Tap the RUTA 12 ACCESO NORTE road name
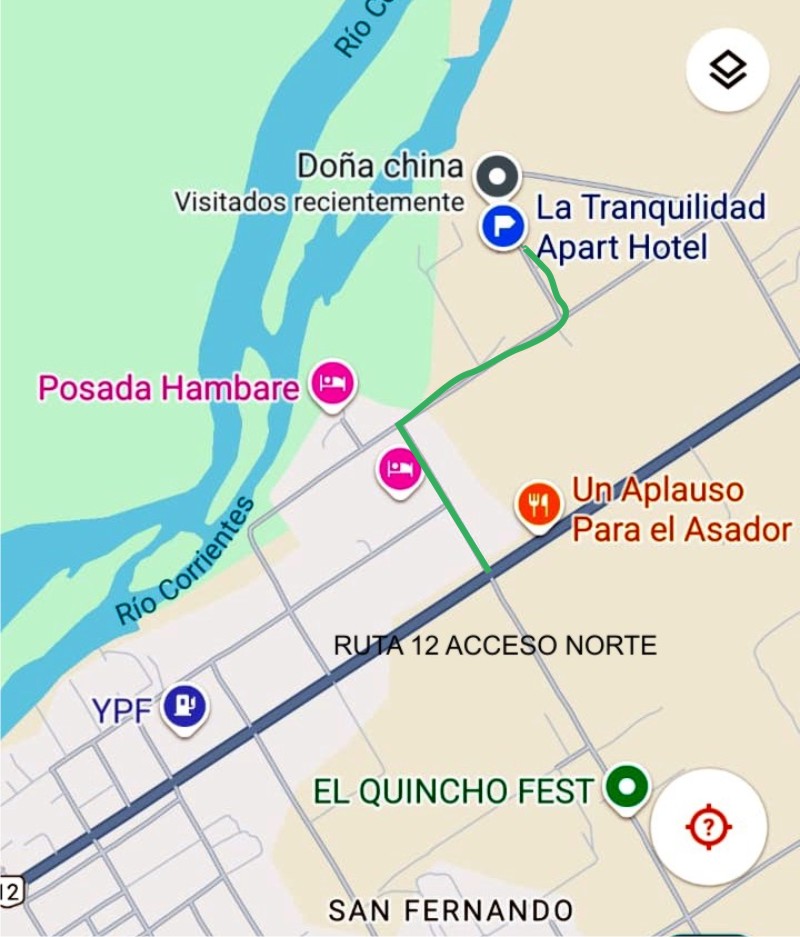 [x=495, y=645]
